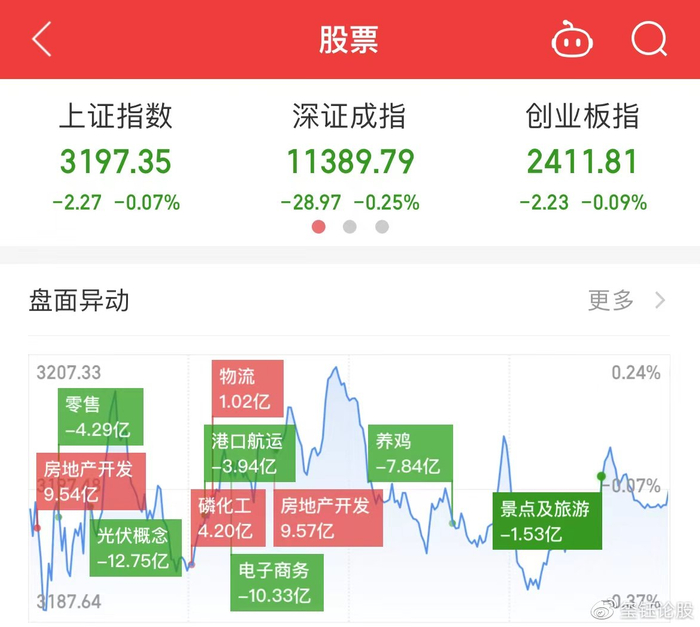
Task: Open 创业板指 index details
Action: pos(583,157)
